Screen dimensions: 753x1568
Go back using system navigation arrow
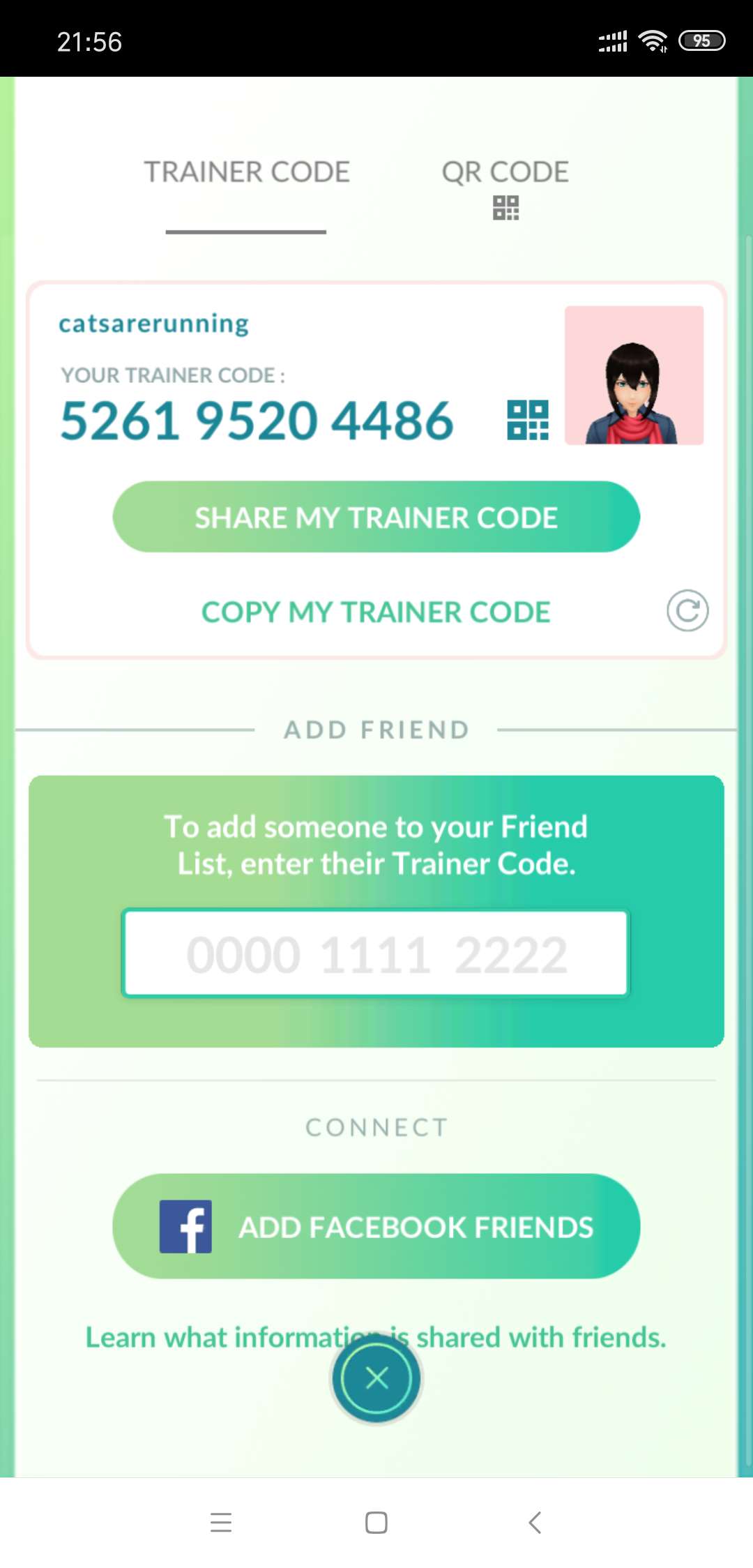click(535, 1523)
